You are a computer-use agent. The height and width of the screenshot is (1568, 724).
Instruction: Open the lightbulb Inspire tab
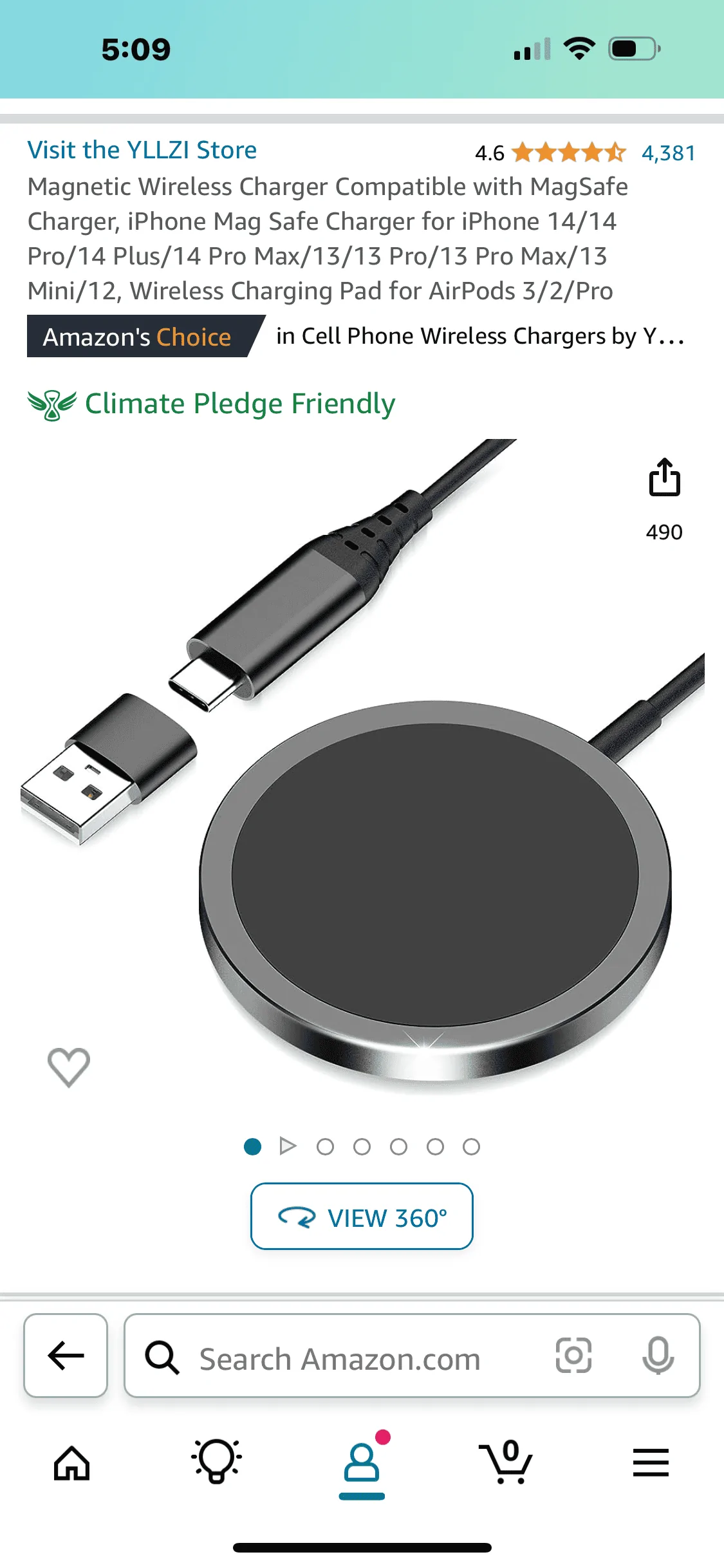pyautogui.click(x=217, y=1461)
